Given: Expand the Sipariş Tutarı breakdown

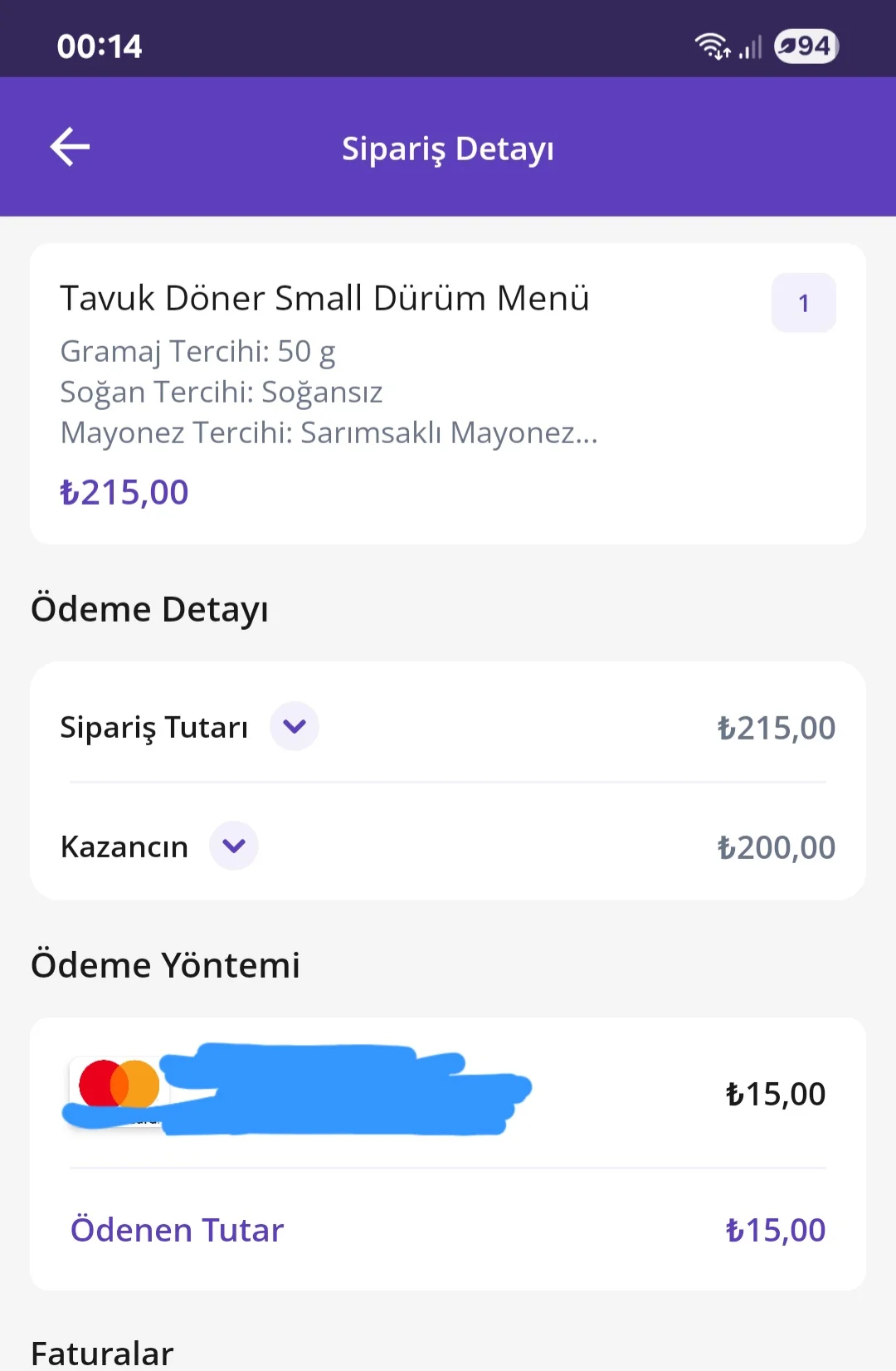Looking at the screenshot, I should click(x=295, y=726).
